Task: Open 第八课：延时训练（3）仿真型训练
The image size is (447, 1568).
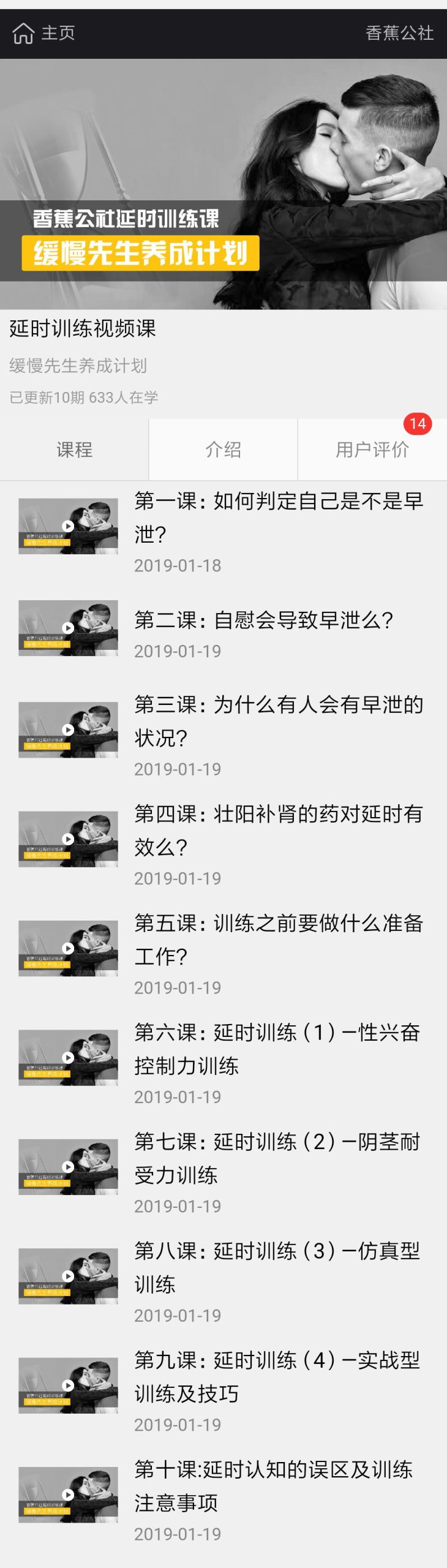Action: pyautogui.click(x=278, y=1267)
